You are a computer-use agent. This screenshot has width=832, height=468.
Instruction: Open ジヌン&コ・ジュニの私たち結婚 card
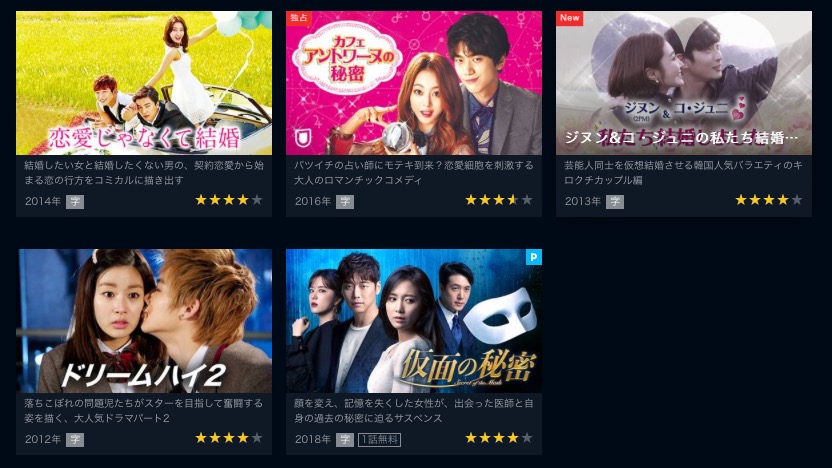coord(683,84)
